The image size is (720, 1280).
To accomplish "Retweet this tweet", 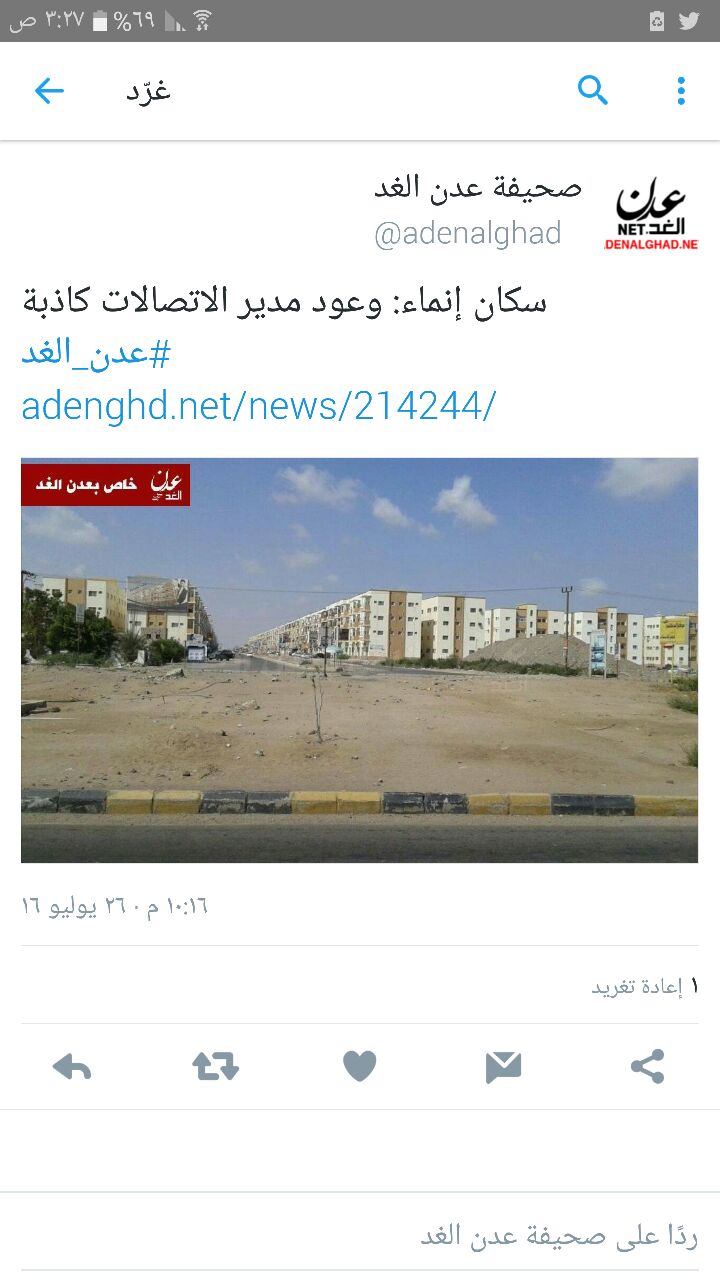I will point(216,1067).
